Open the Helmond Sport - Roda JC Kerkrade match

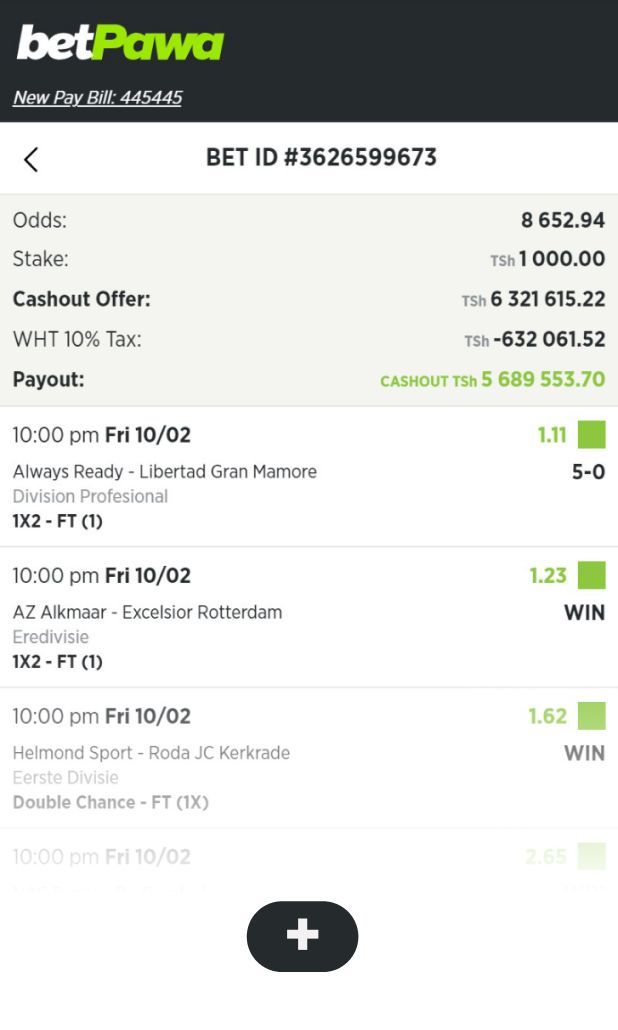click(151, 753)
